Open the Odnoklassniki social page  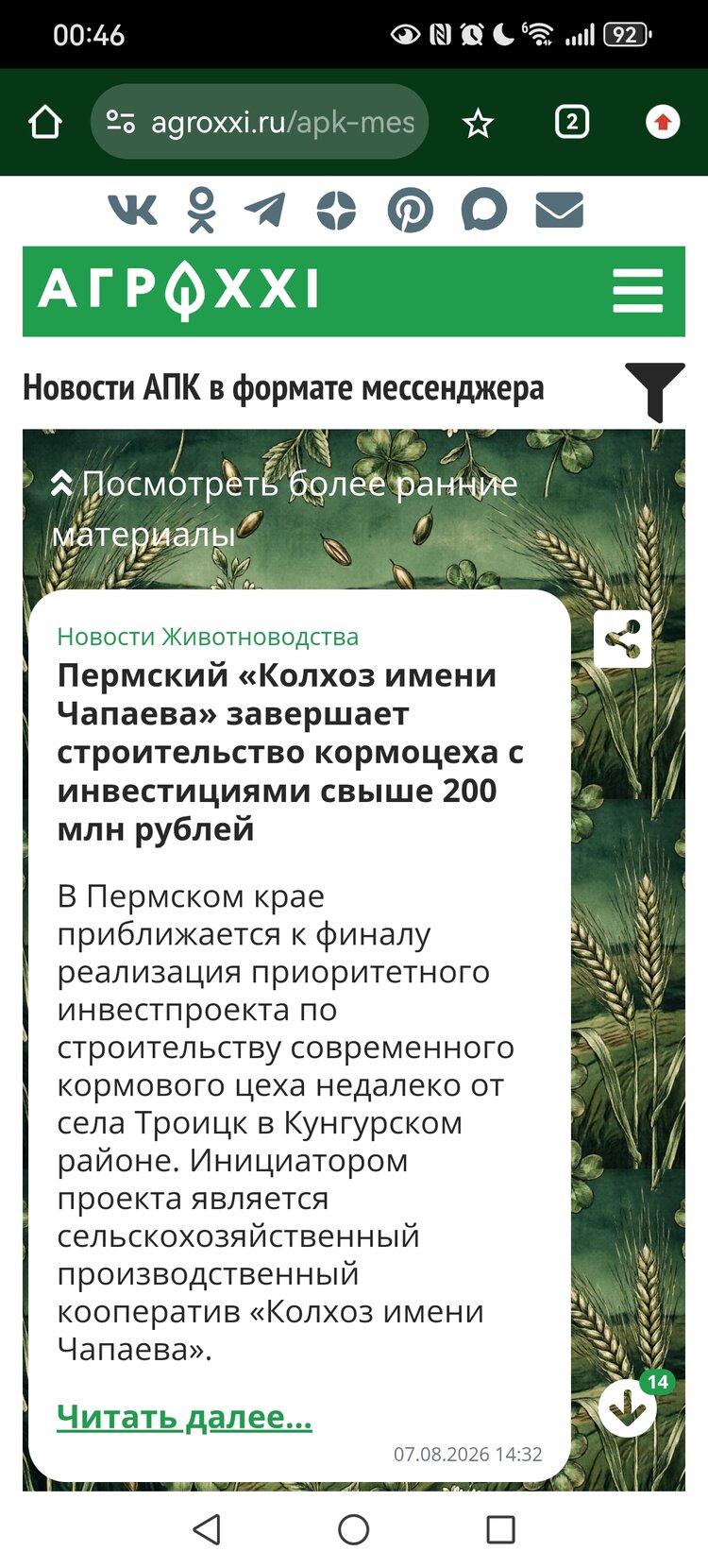tap(200, 209)
